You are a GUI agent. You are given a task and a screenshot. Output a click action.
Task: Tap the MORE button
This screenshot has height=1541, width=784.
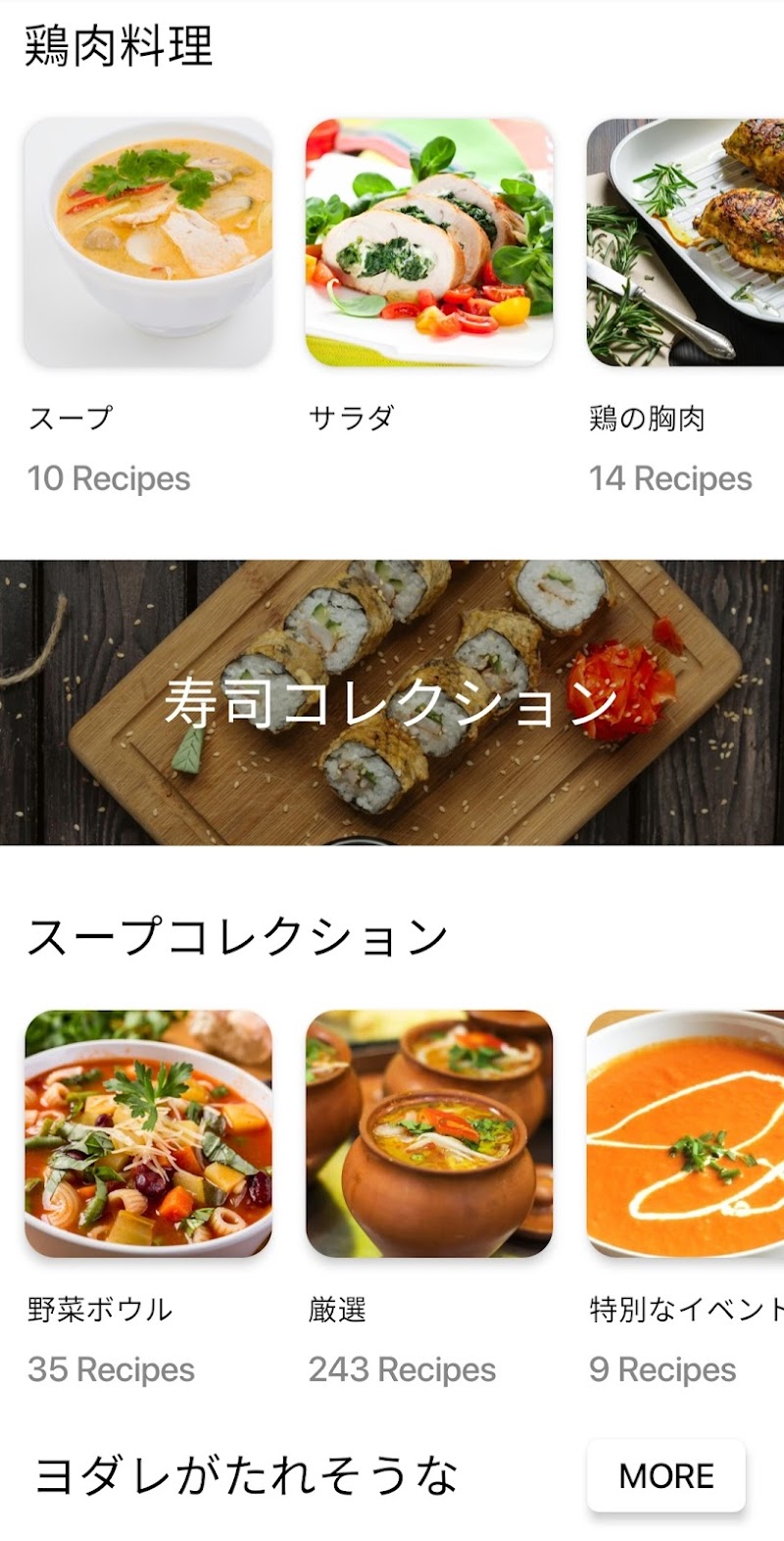click(x=666, y=1475)
